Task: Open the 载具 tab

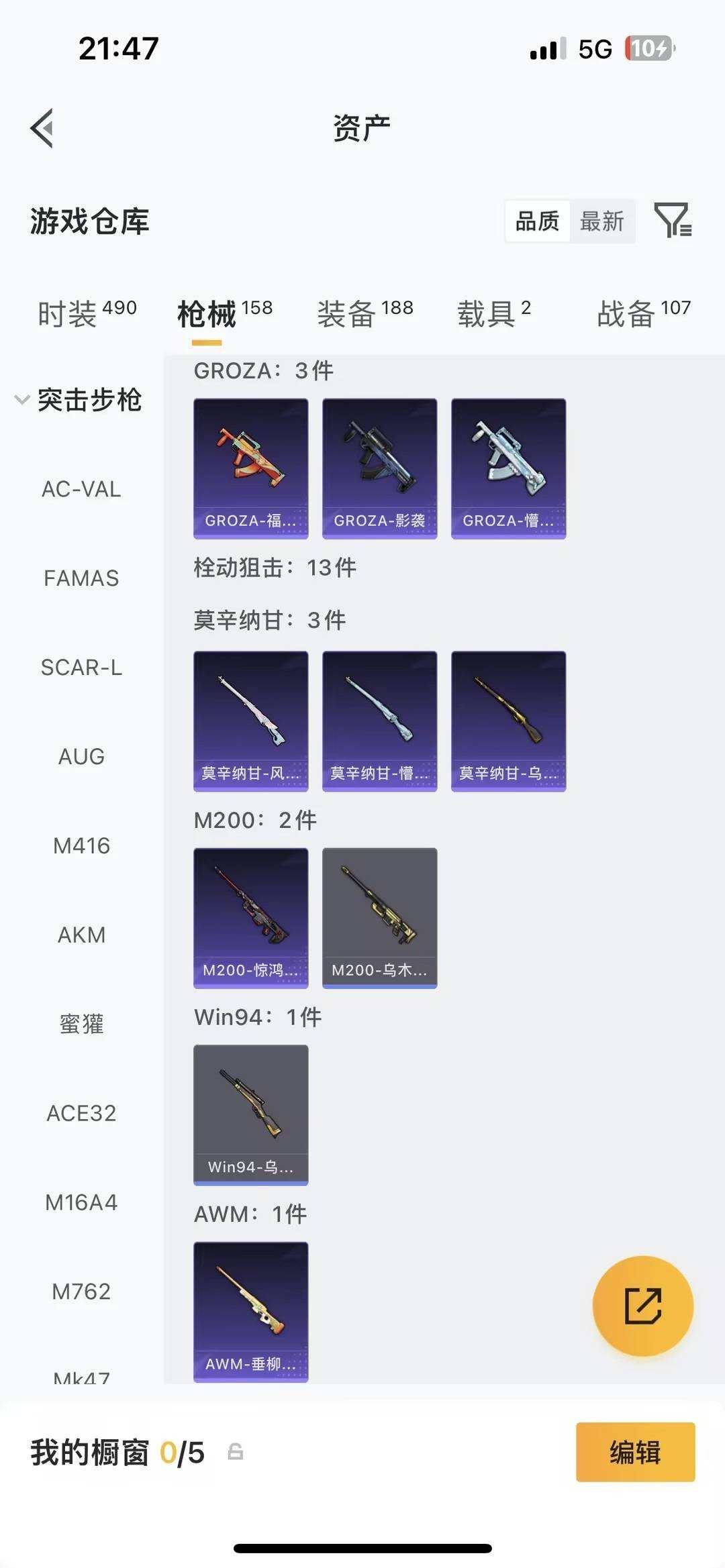Action: 488,313
